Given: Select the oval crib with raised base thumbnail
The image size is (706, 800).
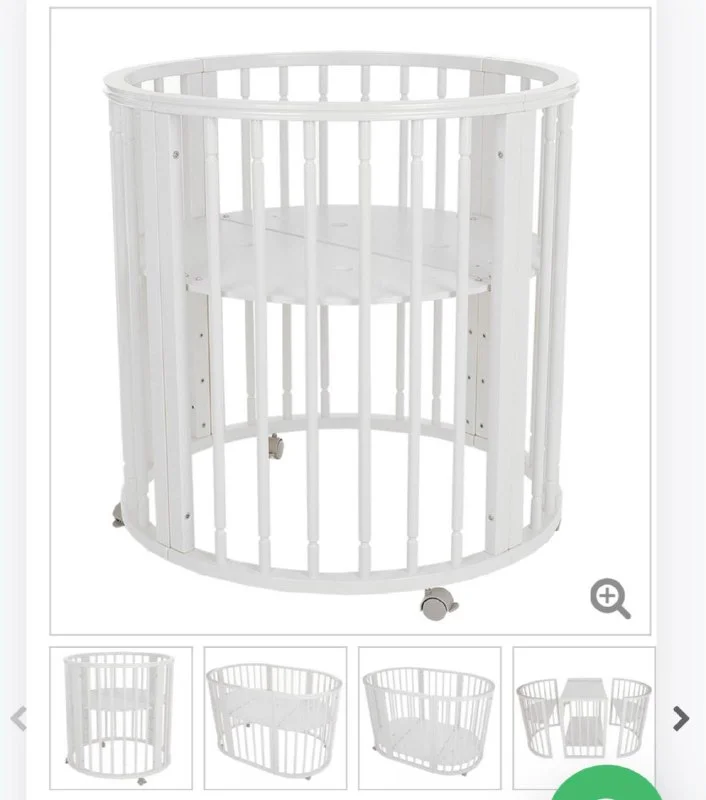Looking at the screenshot, I should (x=275, y=717).
